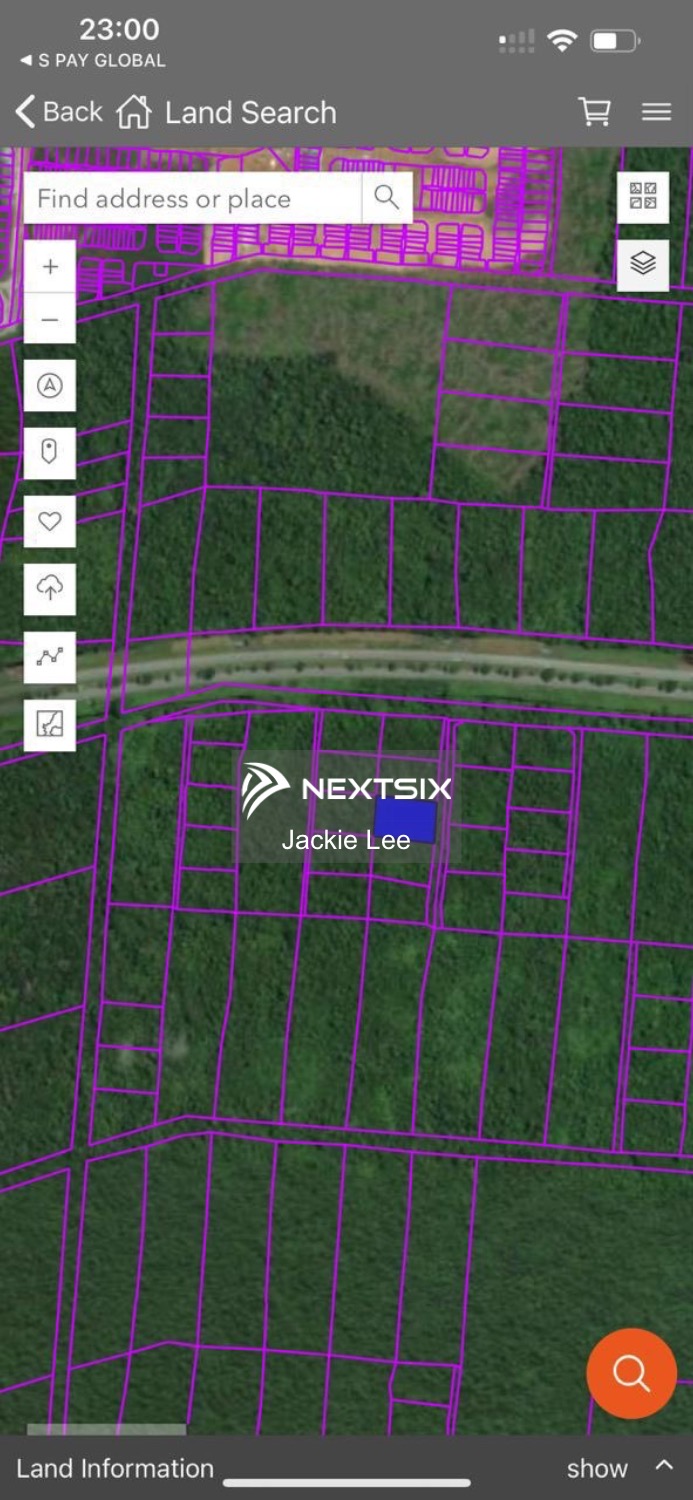Screen dimensions: 693x1500
Task: Tap the location pin tool
Action: (50, 453)
